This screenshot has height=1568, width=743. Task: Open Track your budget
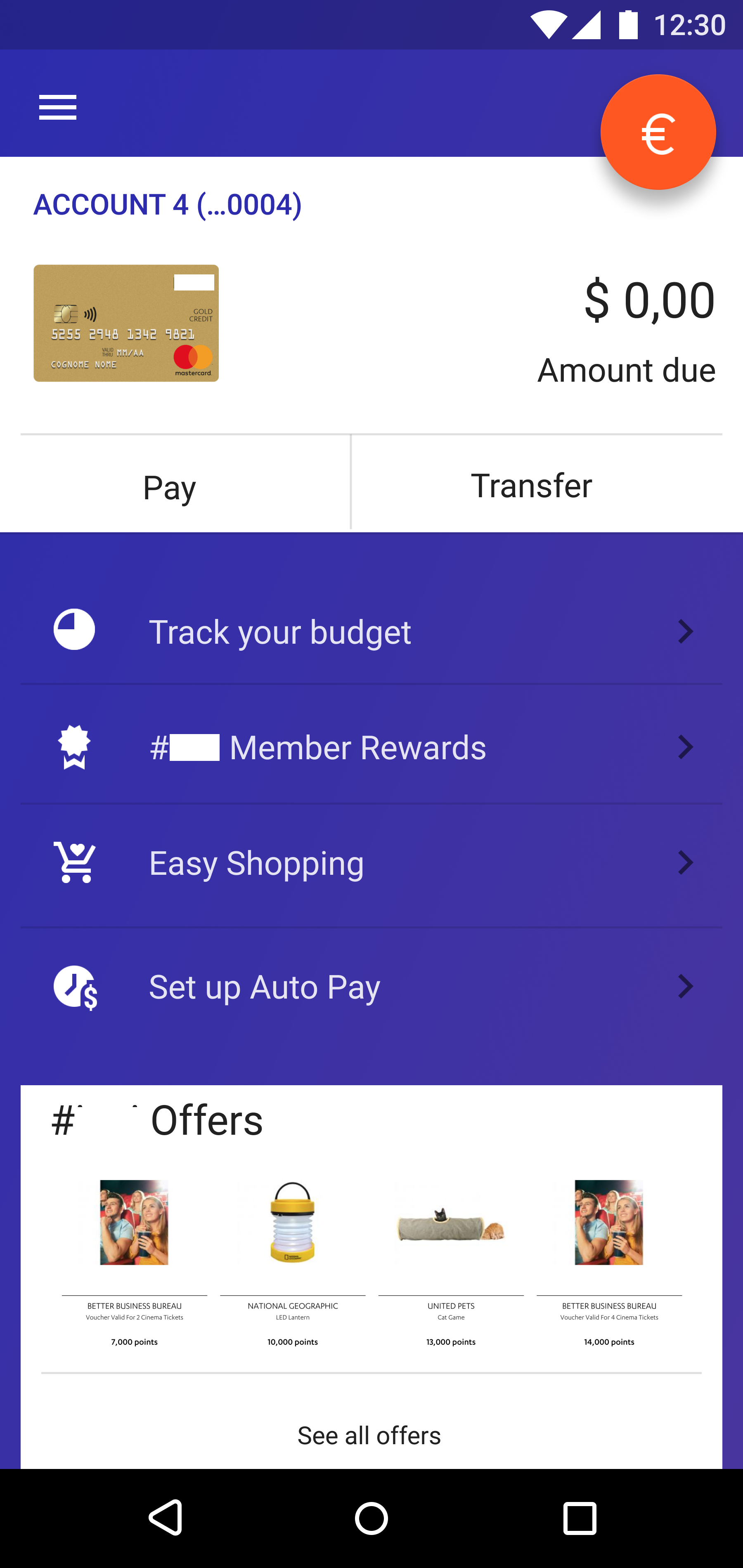tap(371, 631)
